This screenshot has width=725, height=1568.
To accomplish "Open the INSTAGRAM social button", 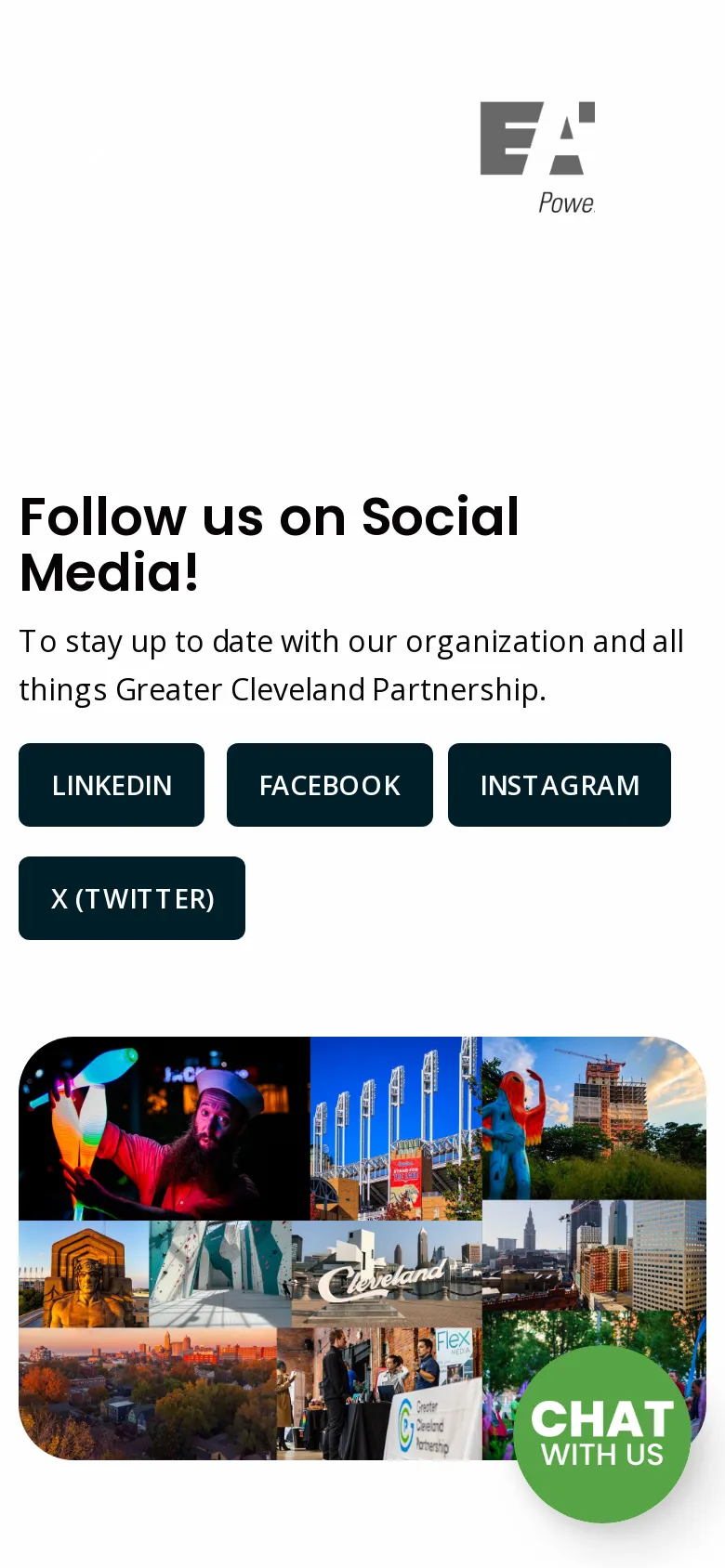I will tap(560, 785).
